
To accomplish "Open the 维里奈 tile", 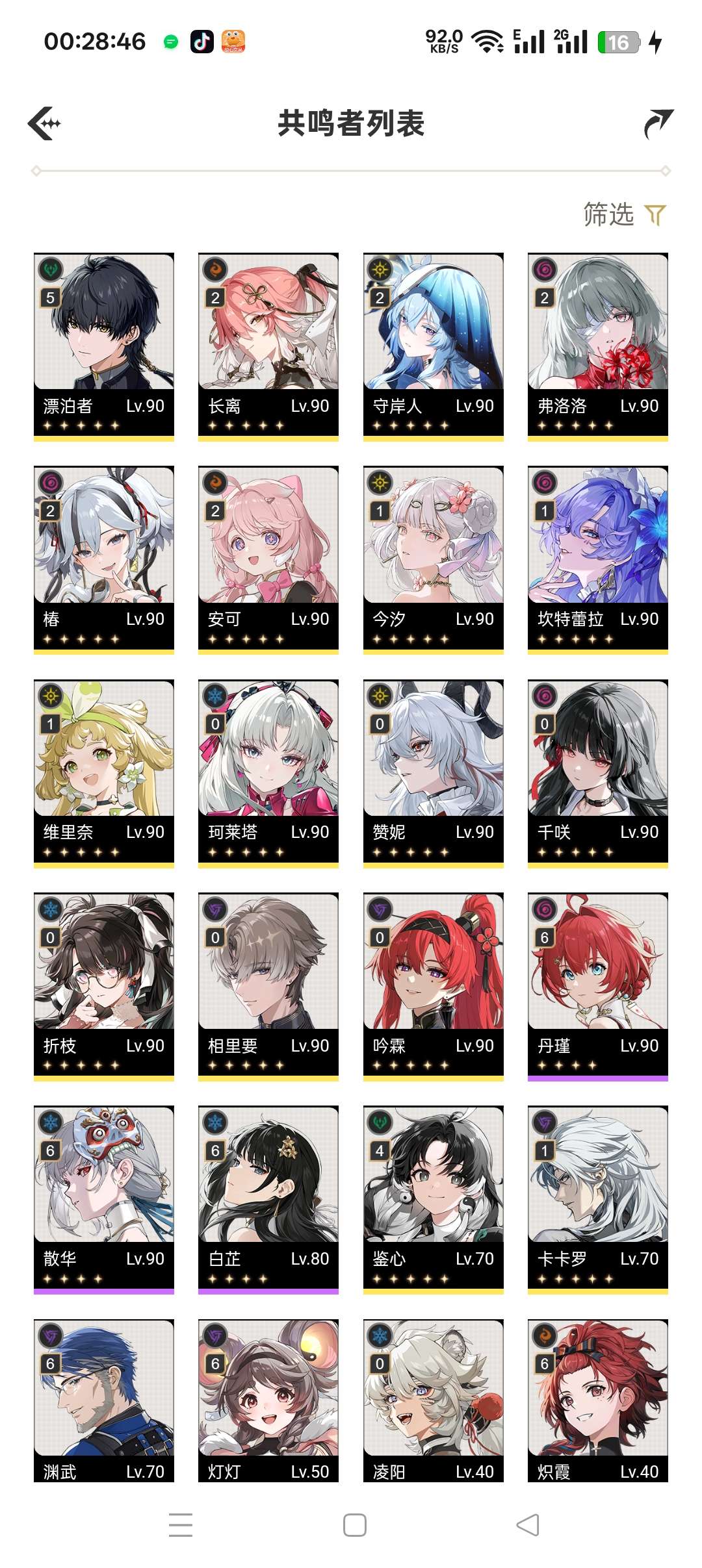I will [x=104, y=774].
